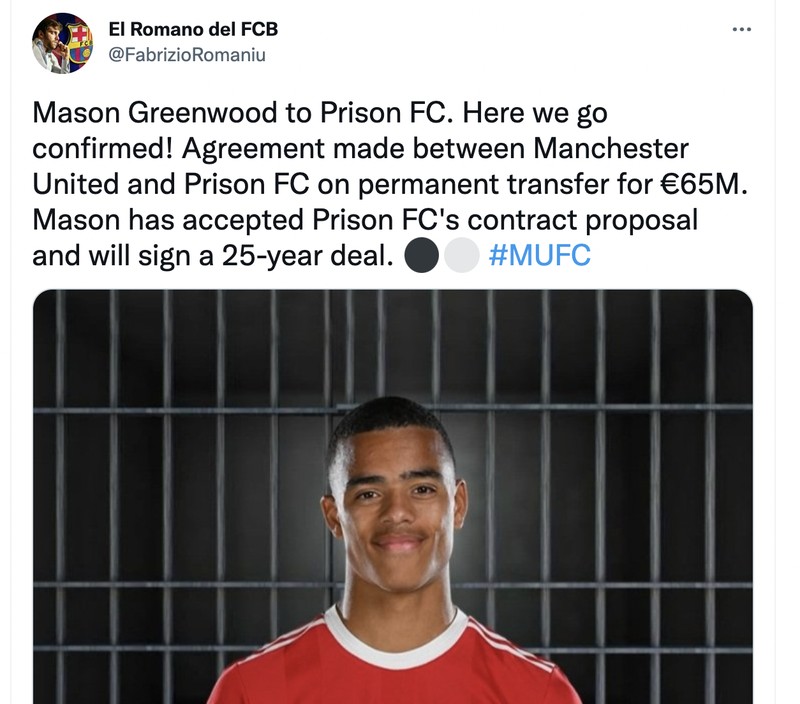The height and width of the screenshot is (704, 800).
Task: Open the @FabrizioRomaniu handle profile
Action: [x=186, y=56]
